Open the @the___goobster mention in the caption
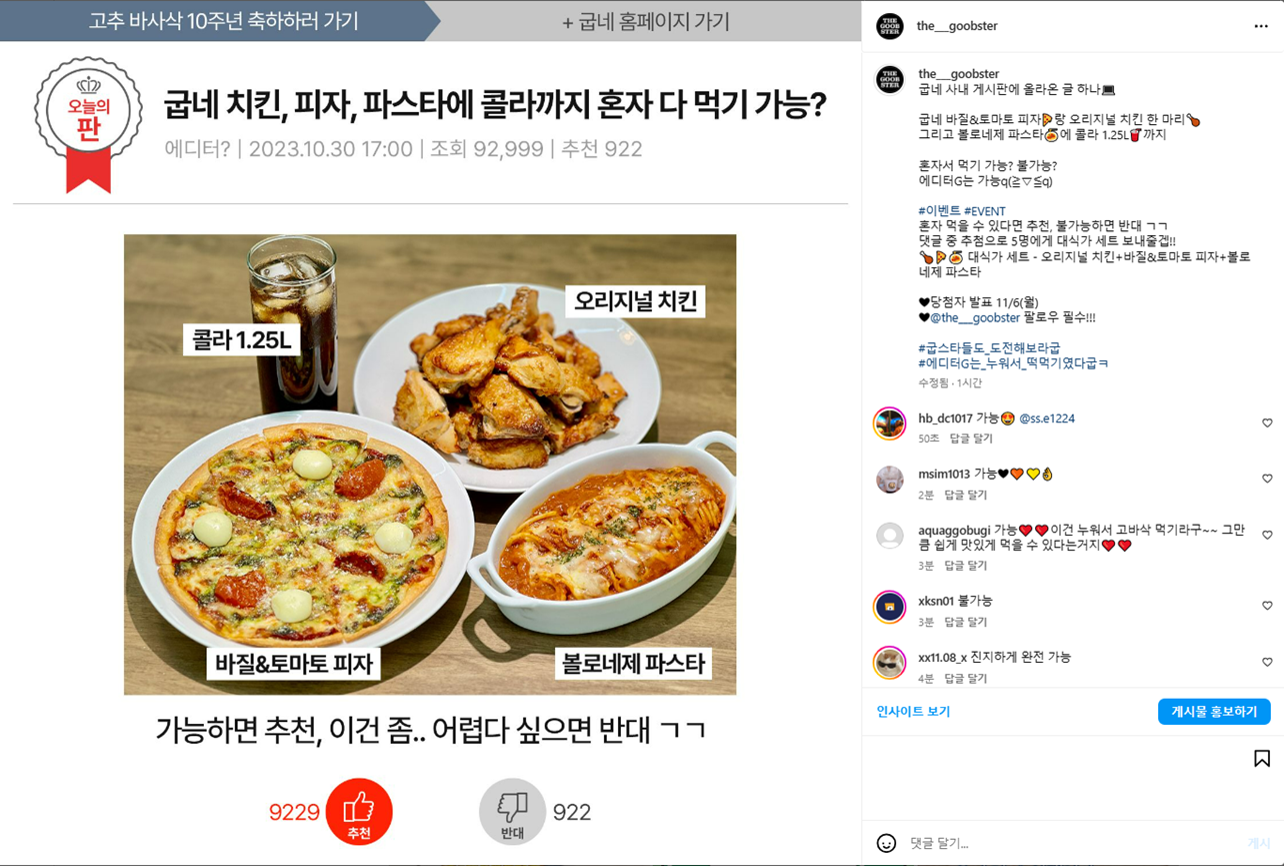Screen dimensions: 1284x866 (974, 318)
